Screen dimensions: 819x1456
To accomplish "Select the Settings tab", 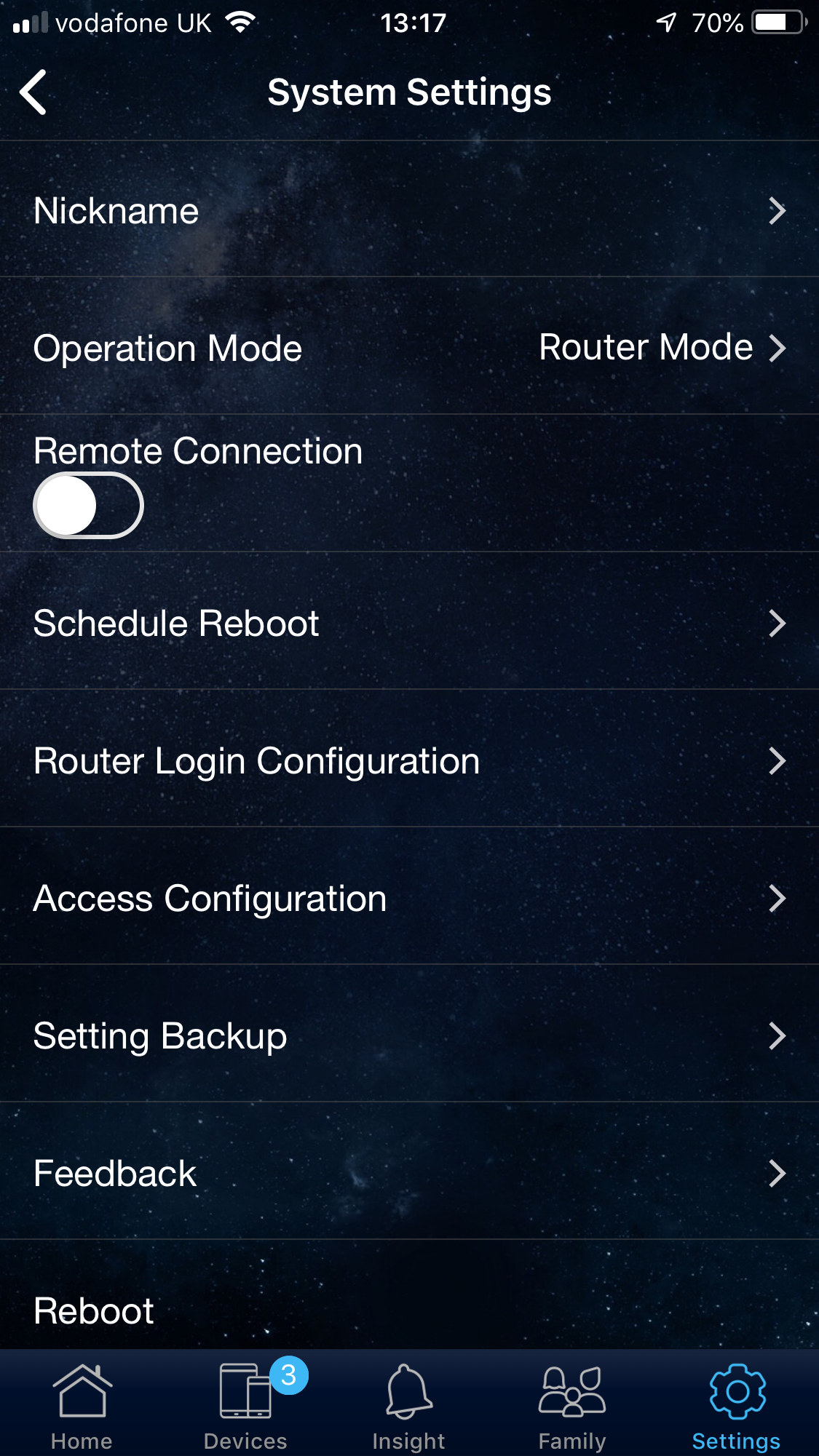I will [x=736, y=1406].
